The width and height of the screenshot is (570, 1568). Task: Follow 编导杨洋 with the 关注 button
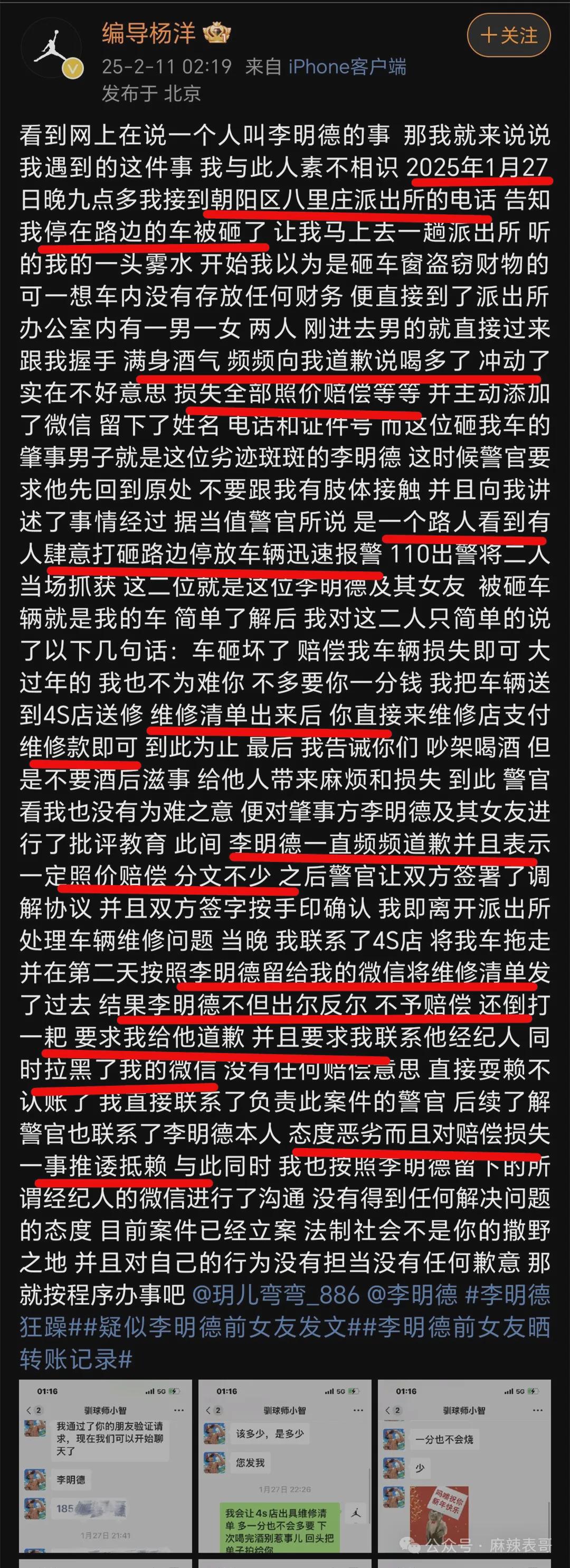point(509,36)
